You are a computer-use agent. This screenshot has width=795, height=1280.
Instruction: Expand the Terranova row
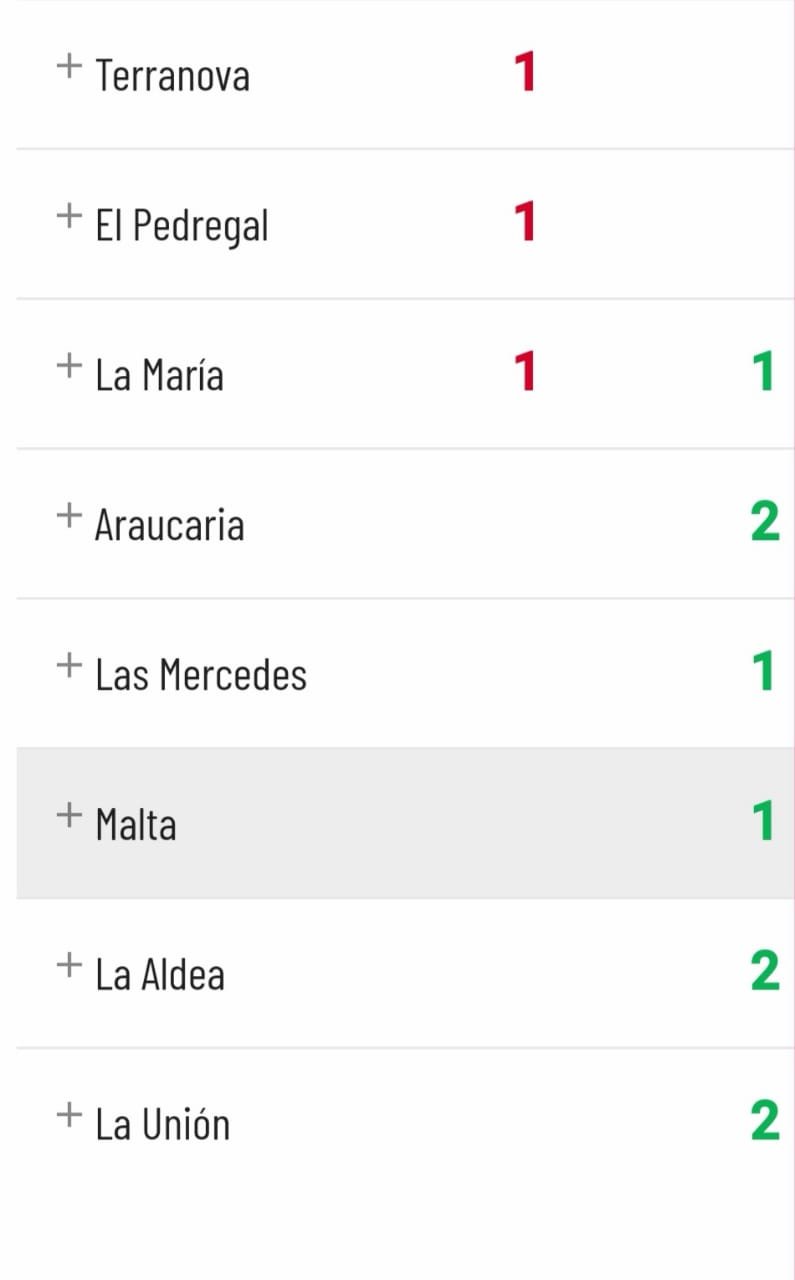tap(68, 67)
